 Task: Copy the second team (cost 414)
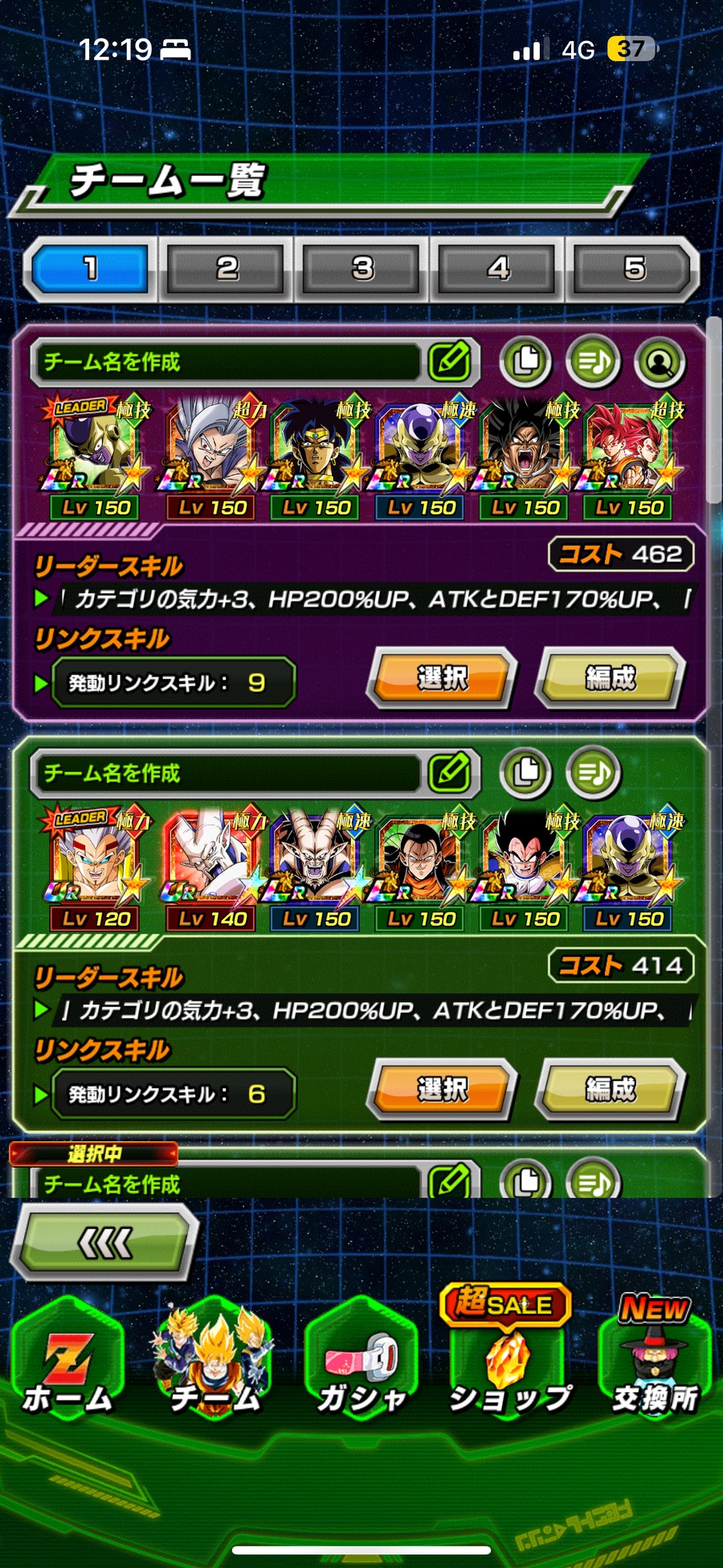(x=526, y=773)
